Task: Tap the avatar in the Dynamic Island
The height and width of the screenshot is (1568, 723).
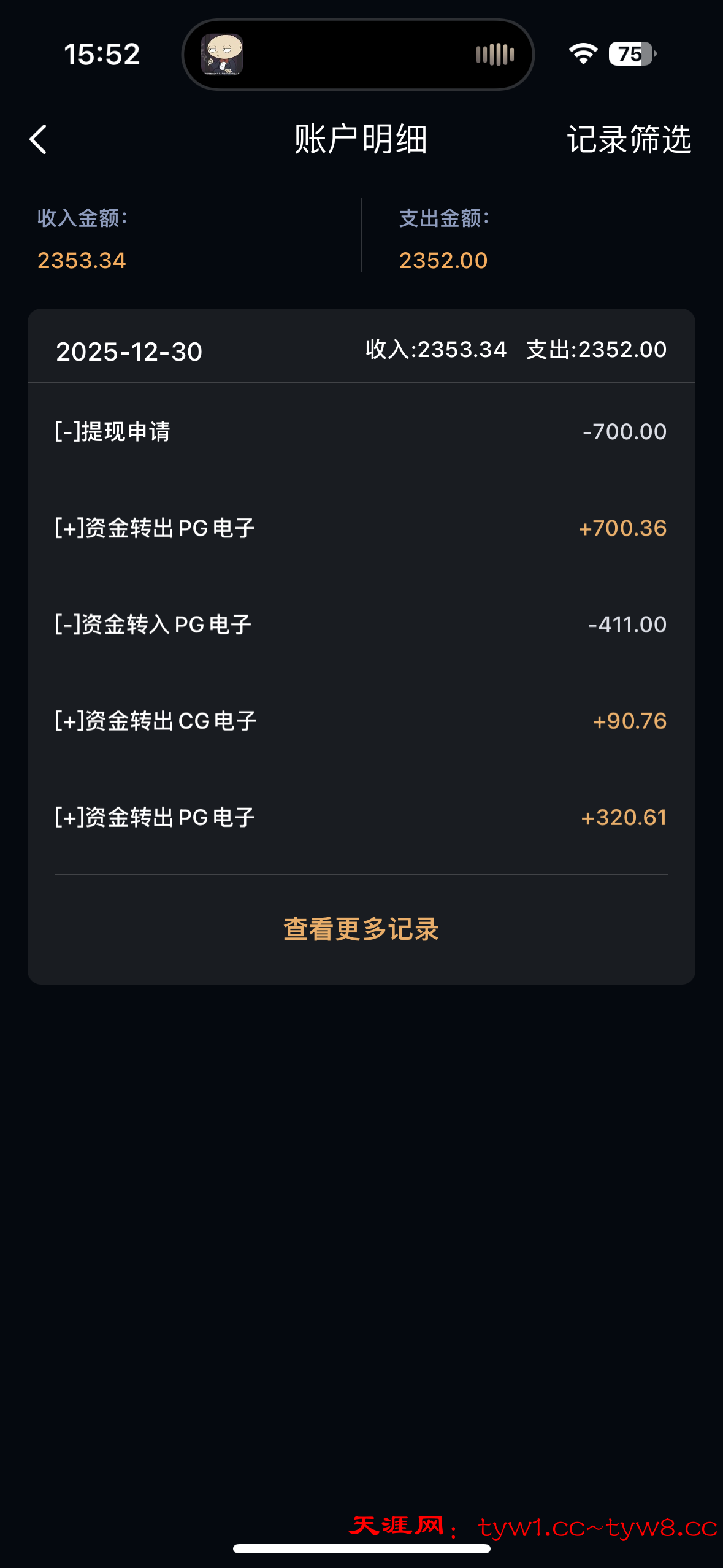Action: coord(222,54)
